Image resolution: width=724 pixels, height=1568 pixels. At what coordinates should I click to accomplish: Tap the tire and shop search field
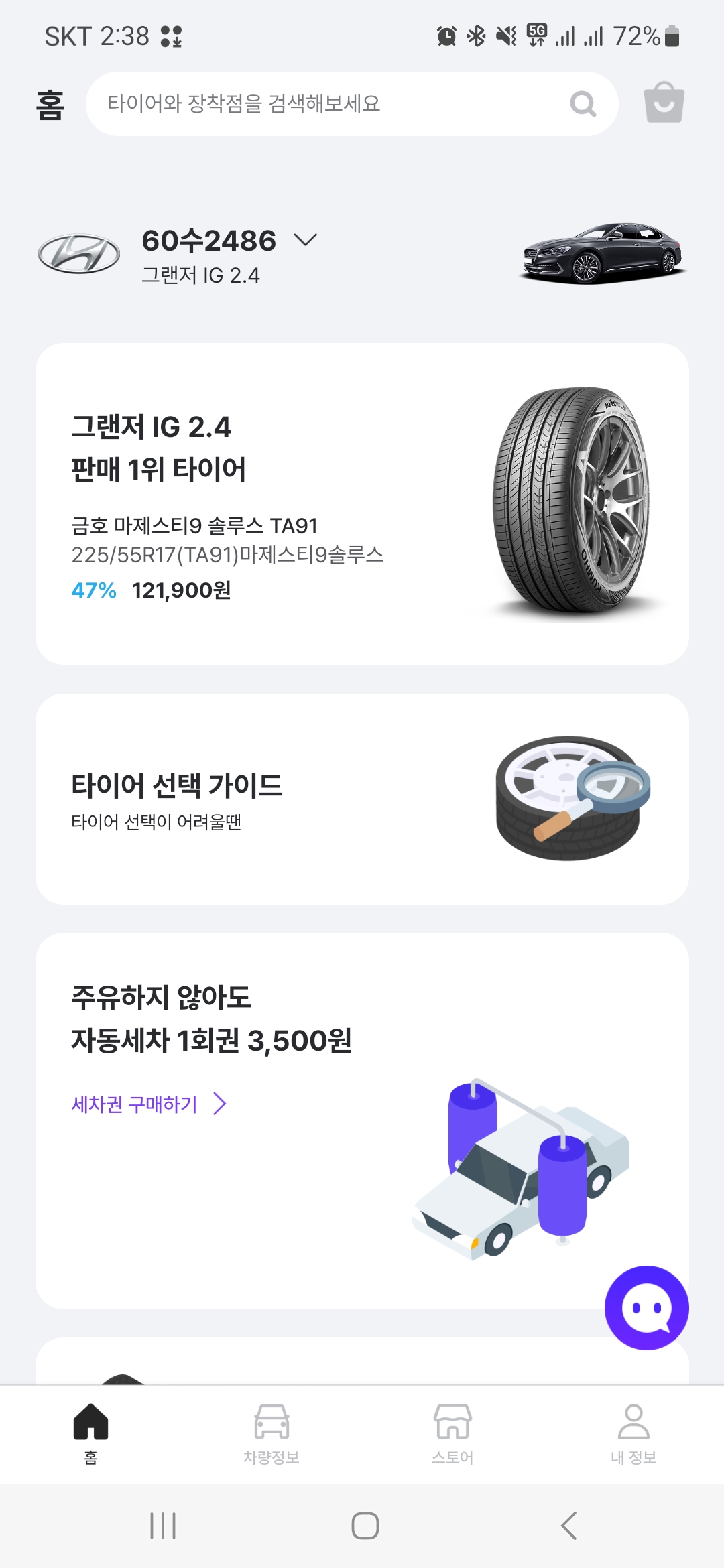click(x=335, y=104)
